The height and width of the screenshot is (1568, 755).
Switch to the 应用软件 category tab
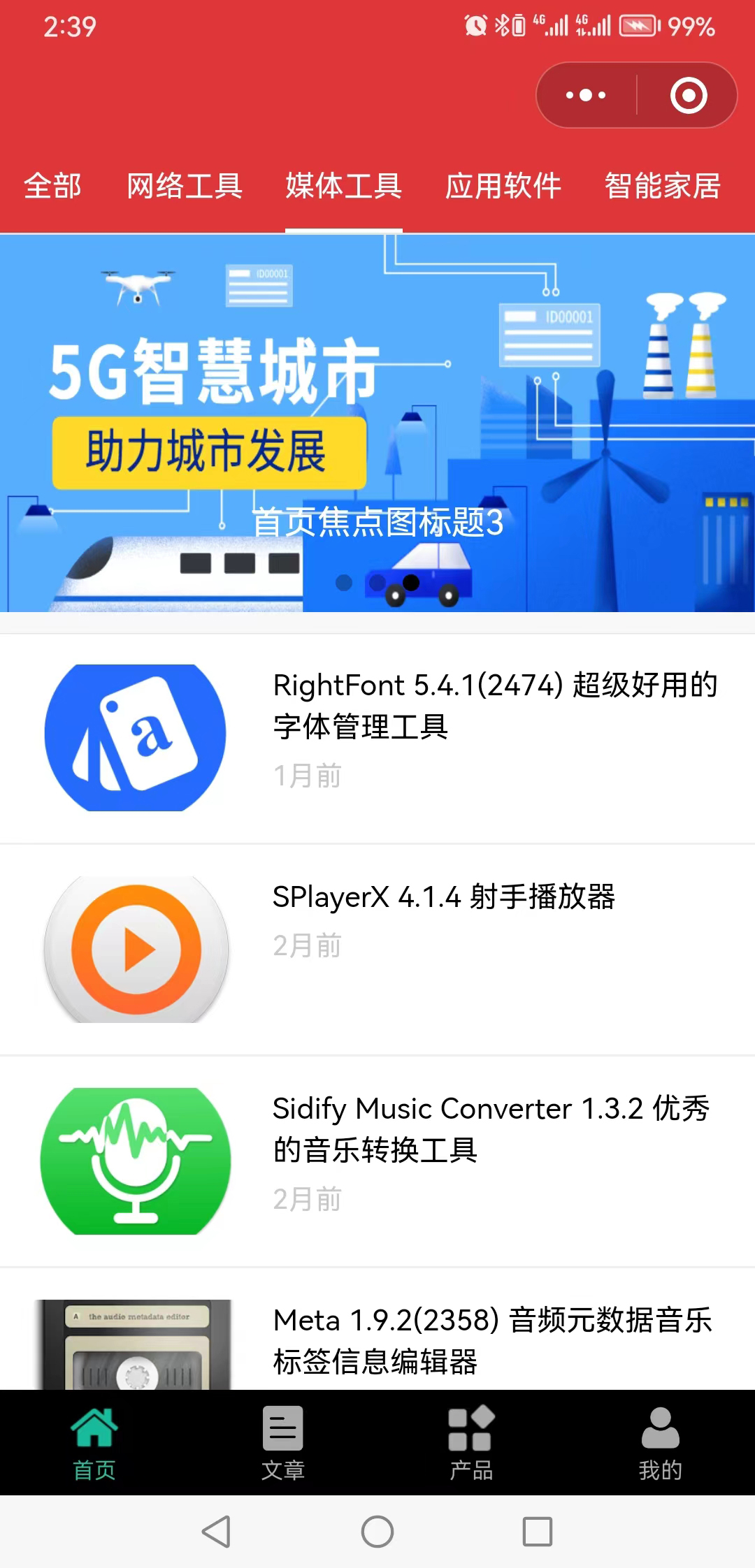(503, 186)
